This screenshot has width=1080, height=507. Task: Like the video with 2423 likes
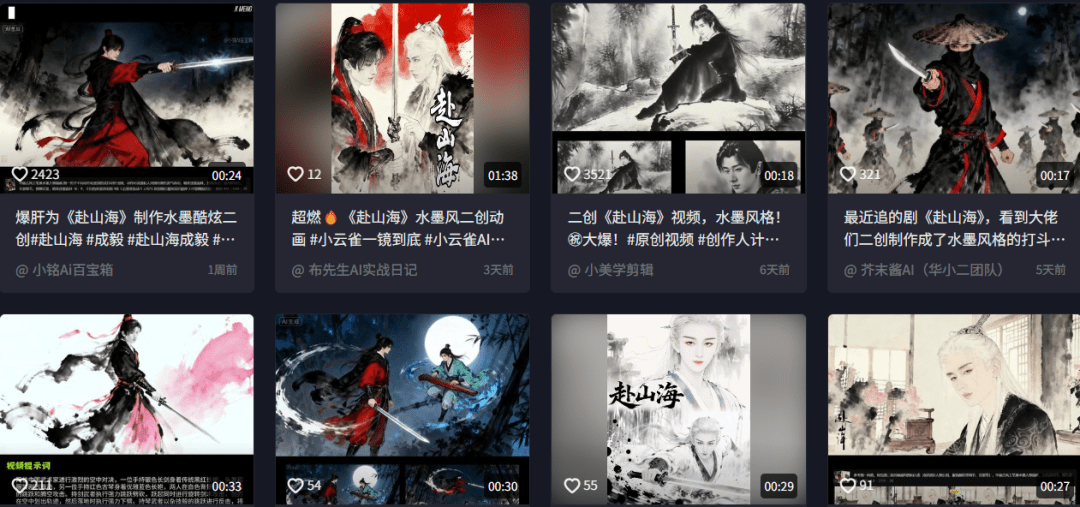point(20,174)
